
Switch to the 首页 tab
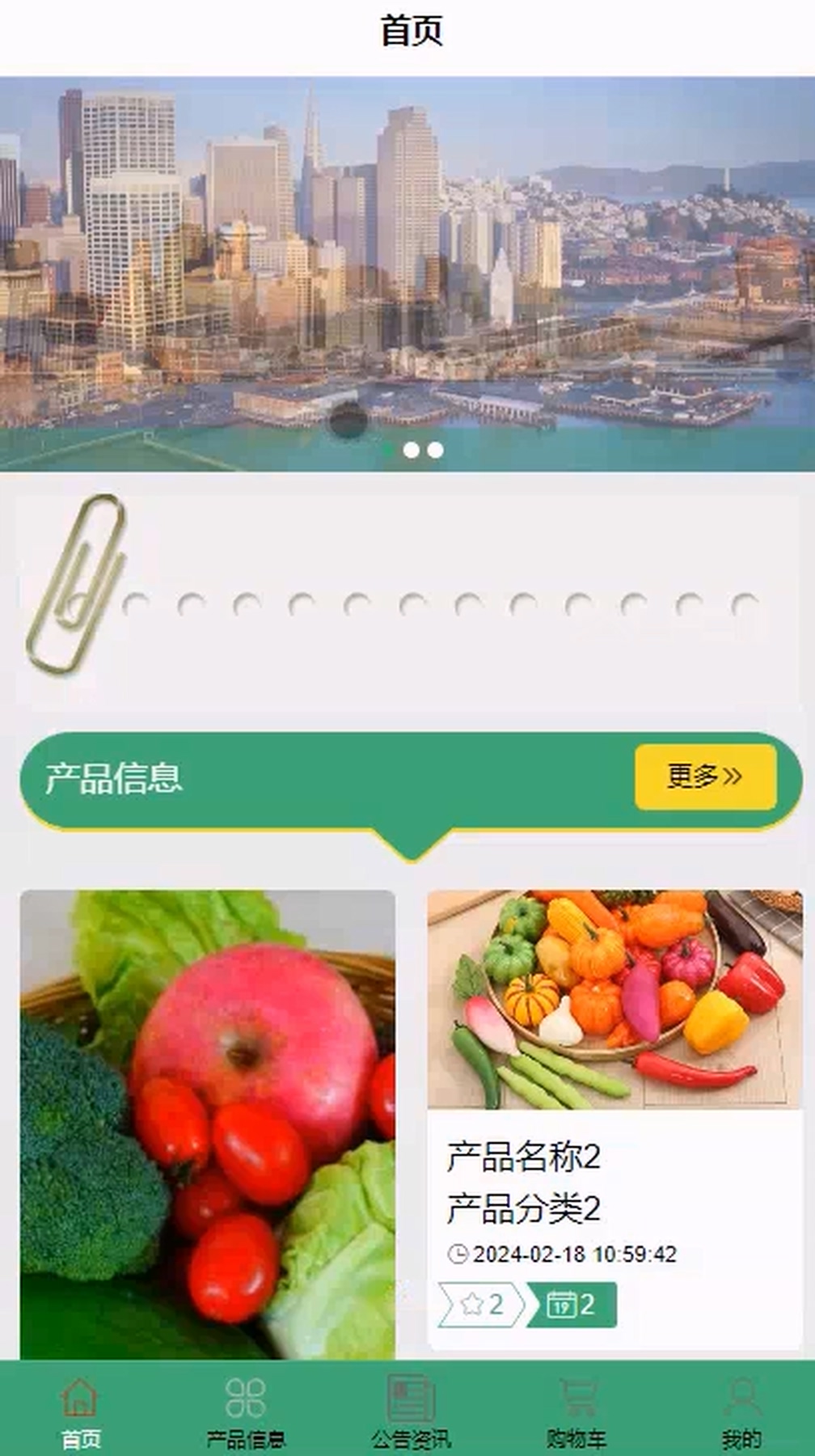81,1412
